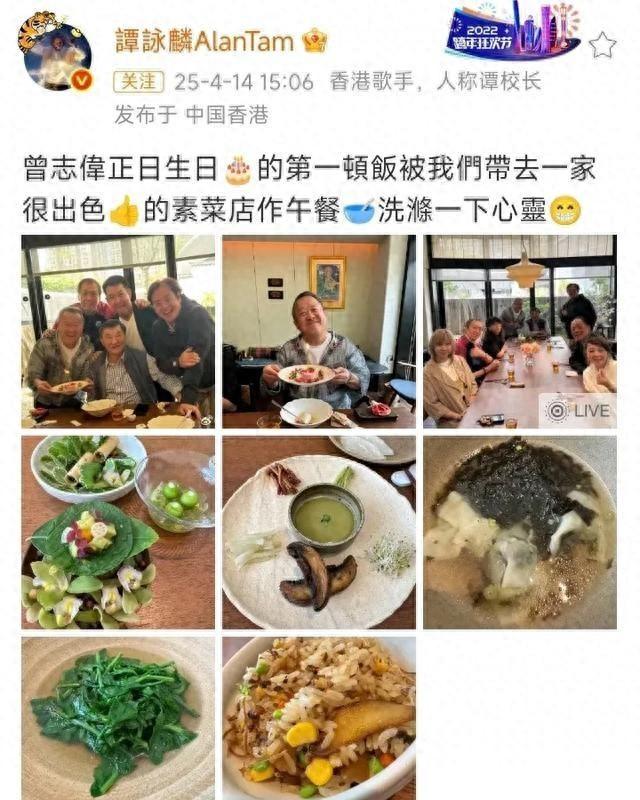Favorite this post with the star icon

[x=602, y=44]
